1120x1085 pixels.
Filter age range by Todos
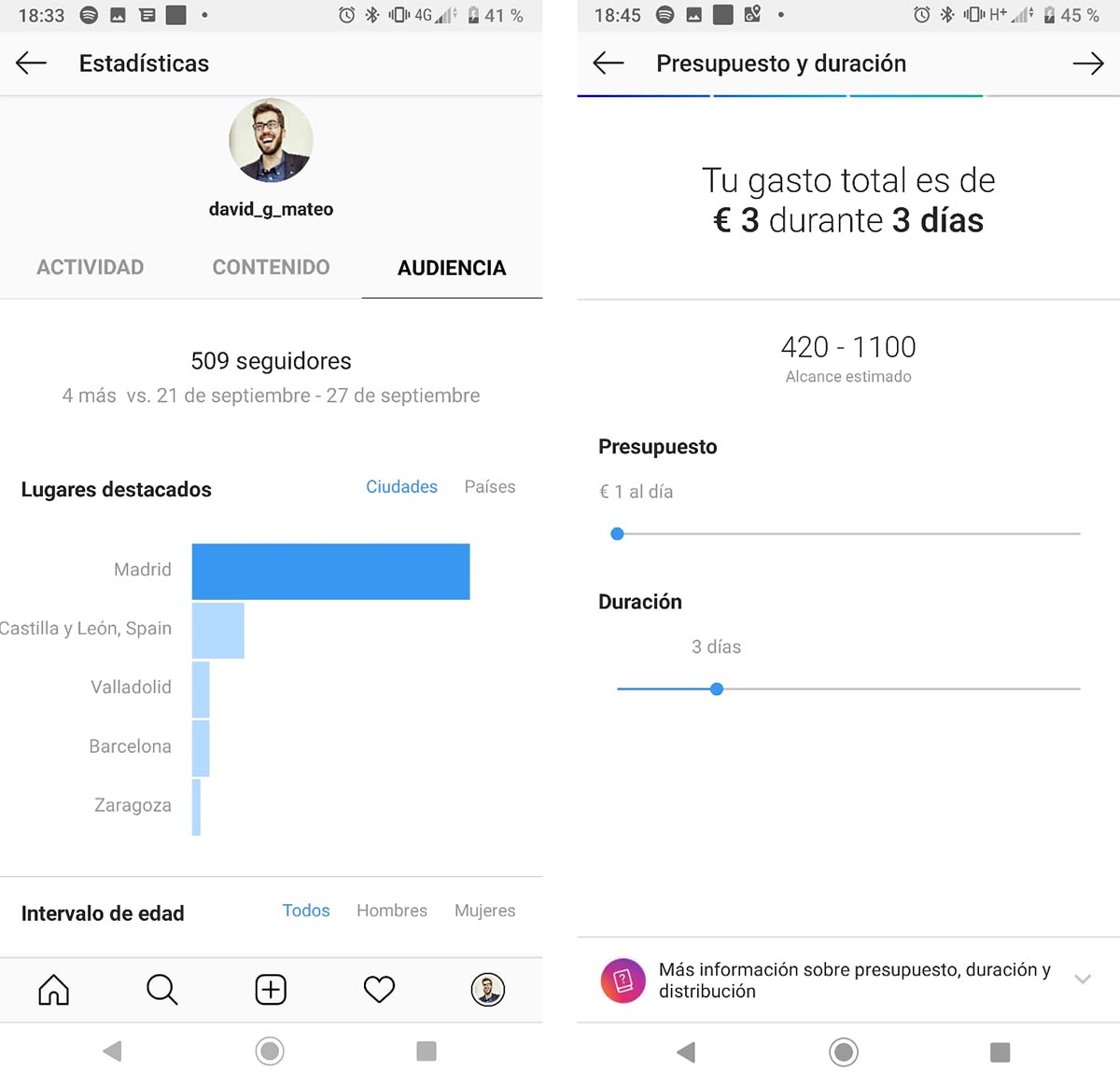coord(306,911)
